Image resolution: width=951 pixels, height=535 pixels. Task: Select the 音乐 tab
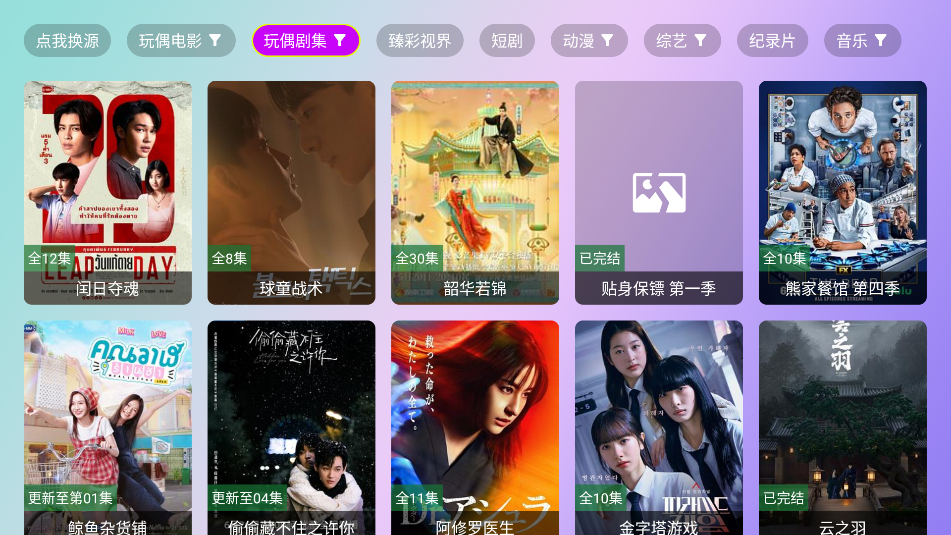(862, 41)
